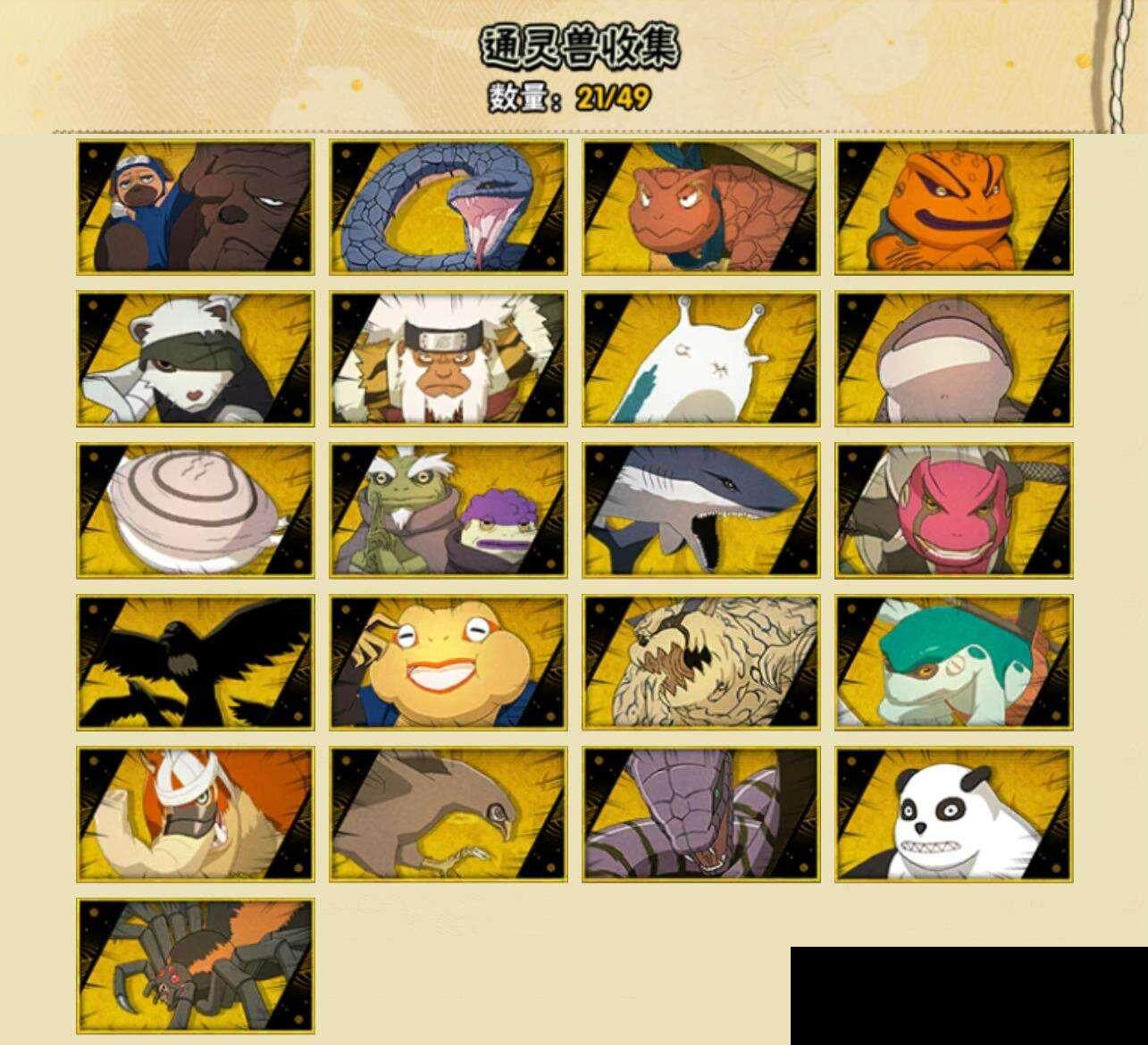Select the blue snake summon card
1148x1045 pixels.
click(x=448, y=207)
